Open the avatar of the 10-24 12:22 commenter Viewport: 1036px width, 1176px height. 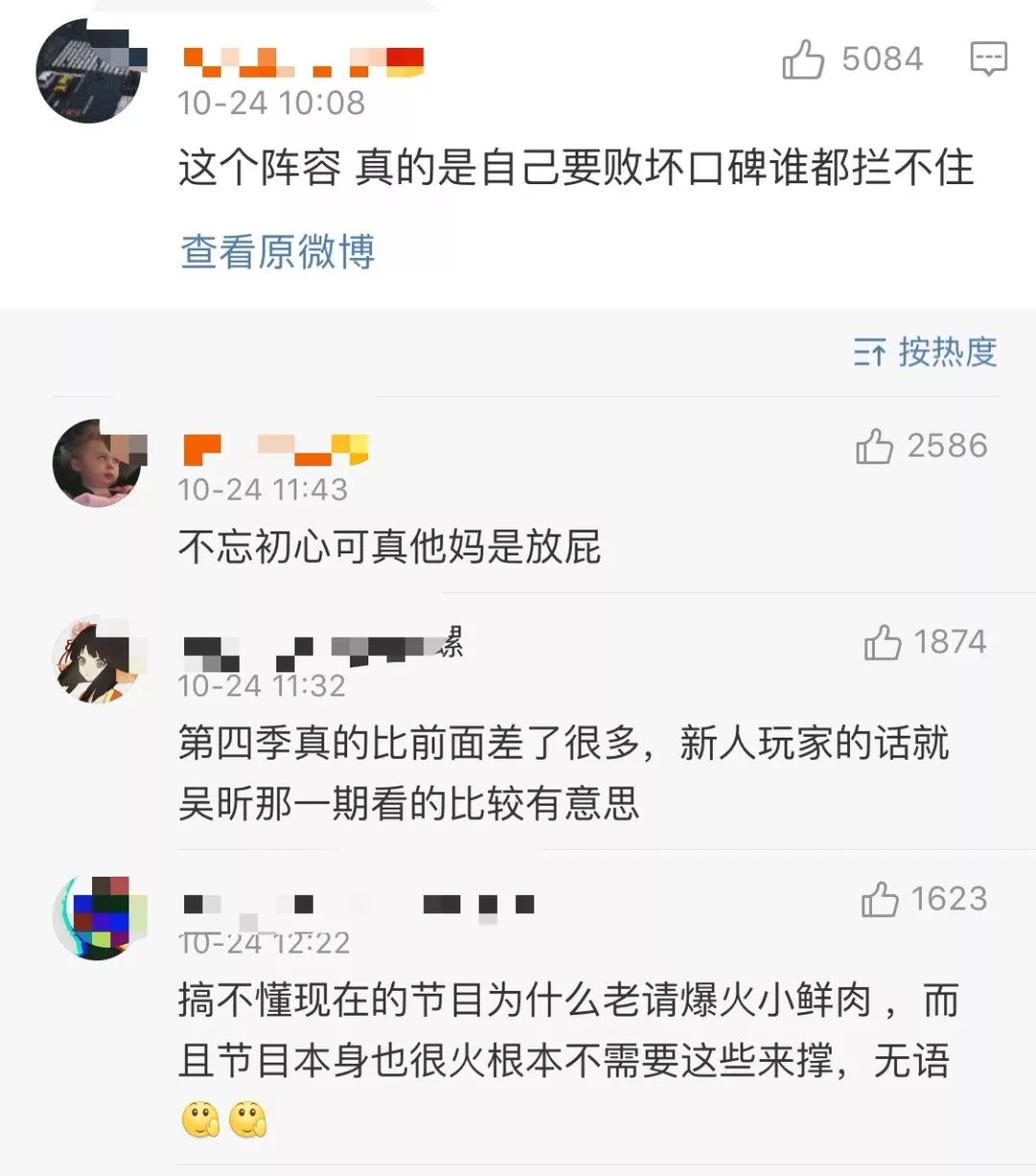pyautogui.click(x=98, y=917)
